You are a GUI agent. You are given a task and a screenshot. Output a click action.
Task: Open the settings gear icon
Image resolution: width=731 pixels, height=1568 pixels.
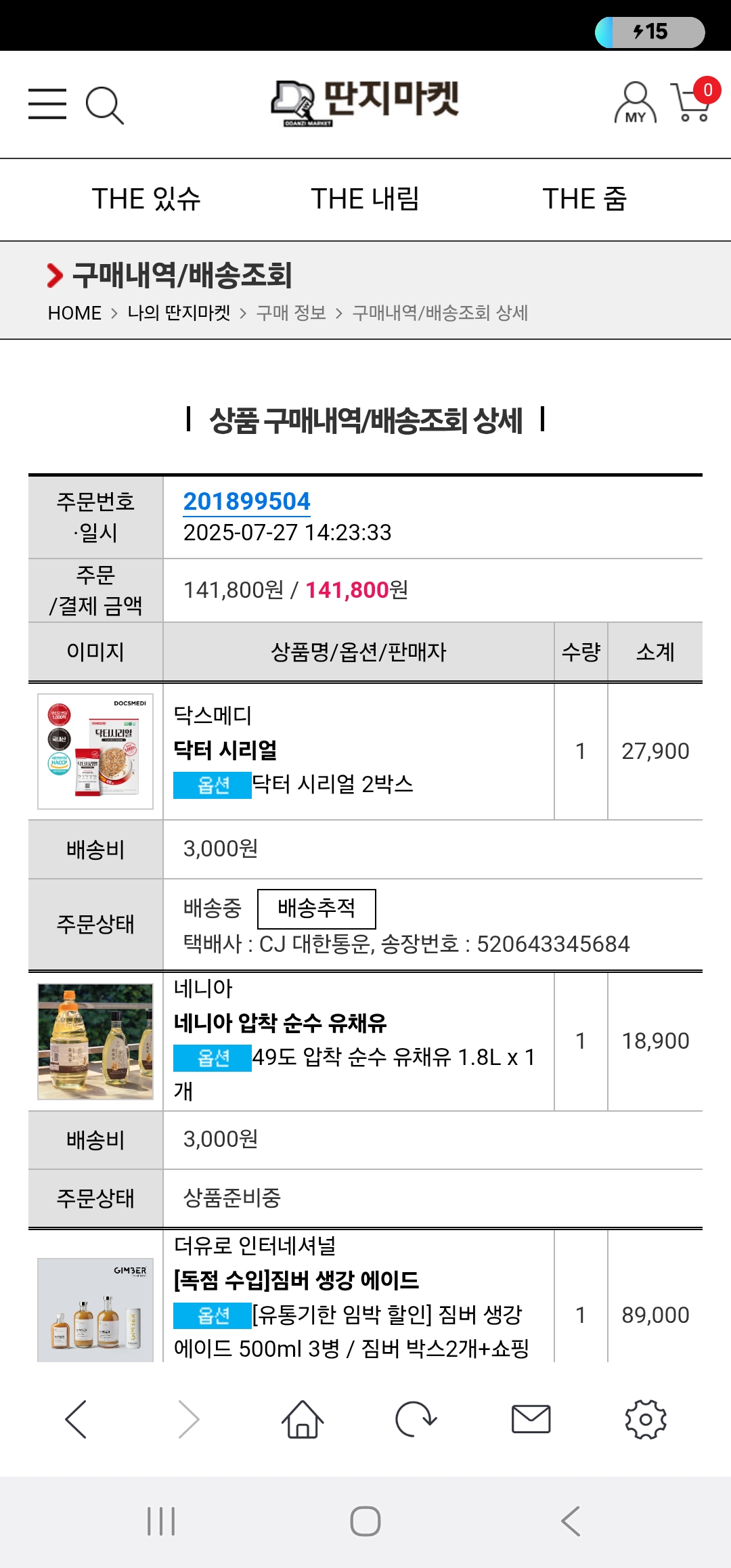[646, 1419]
